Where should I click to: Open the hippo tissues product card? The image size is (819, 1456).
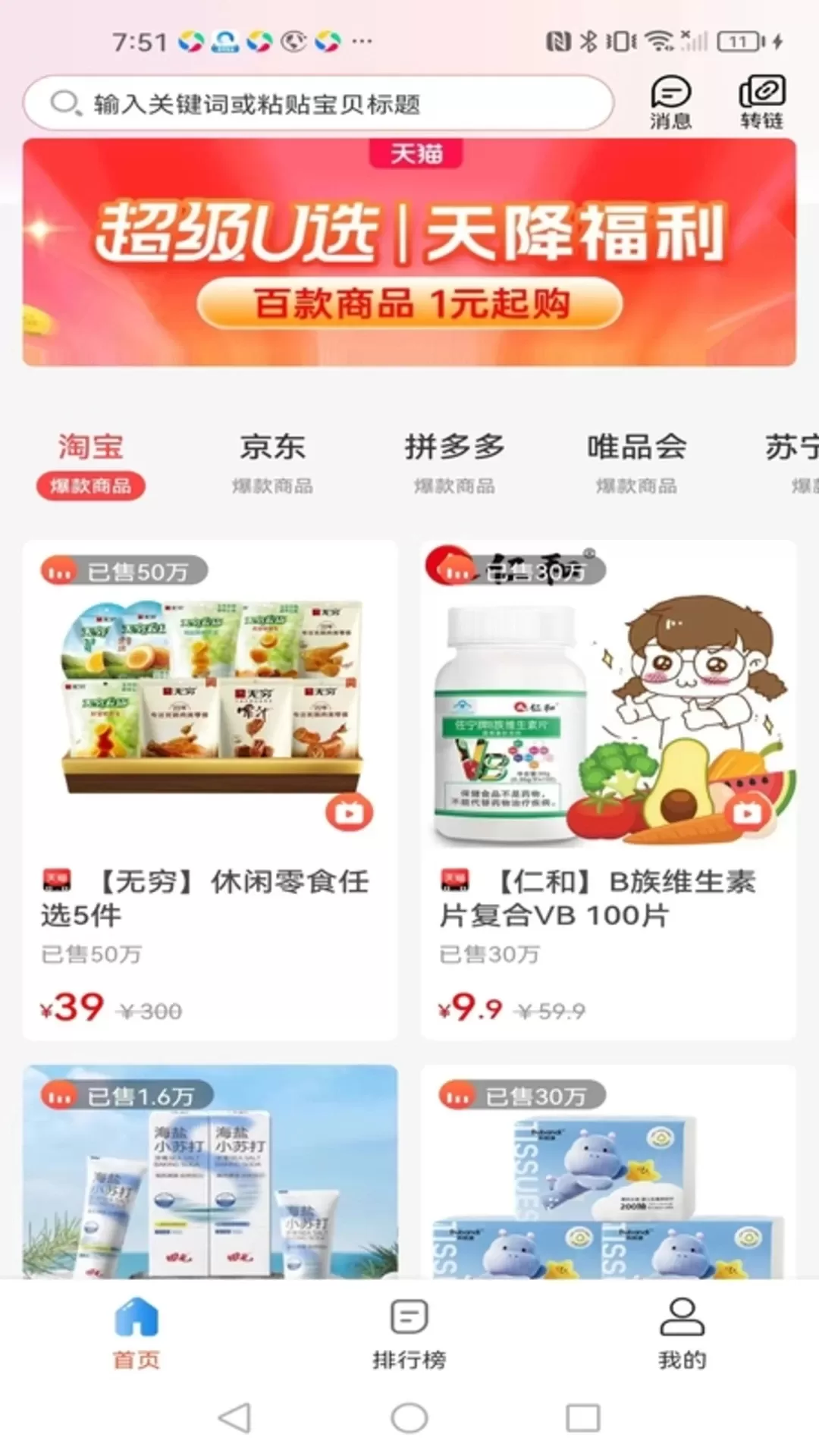tap(608, 1172)
